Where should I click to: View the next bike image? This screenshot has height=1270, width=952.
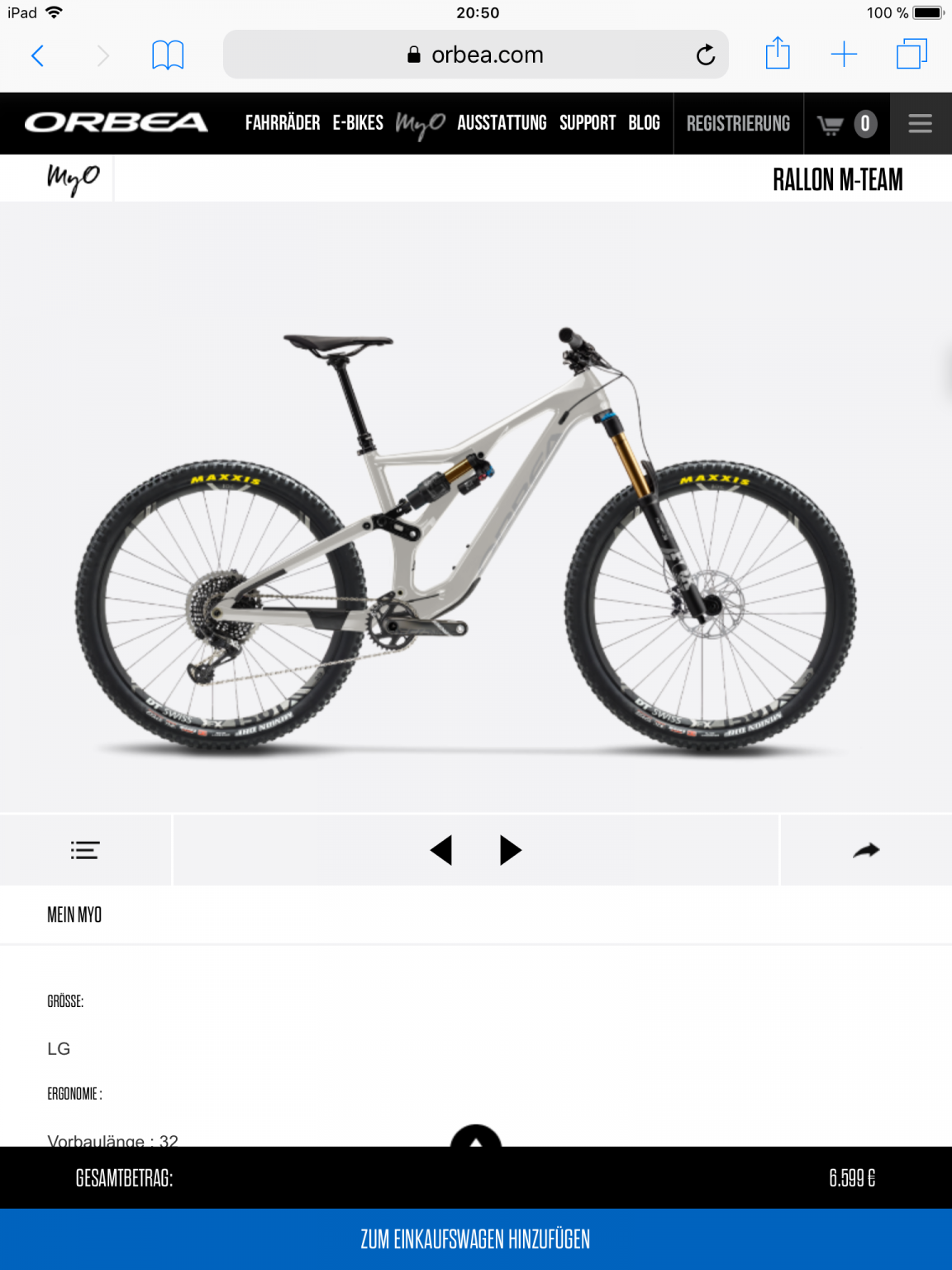click(511, 850)
